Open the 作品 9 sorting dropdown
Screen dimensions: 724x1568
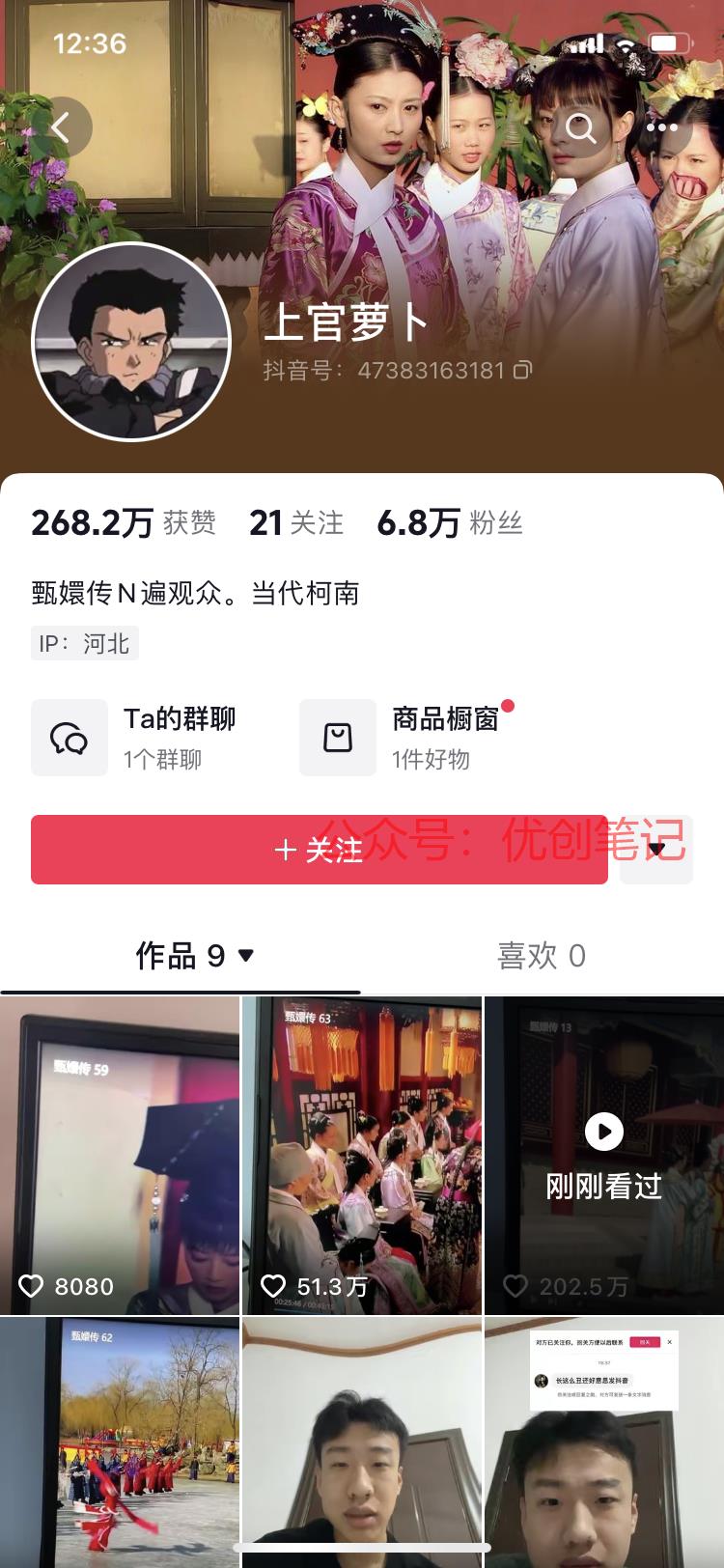(195, 956)
